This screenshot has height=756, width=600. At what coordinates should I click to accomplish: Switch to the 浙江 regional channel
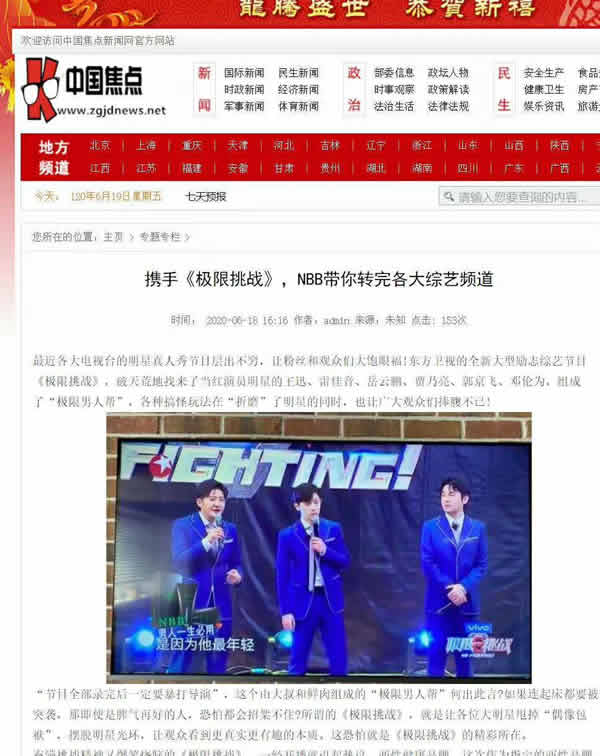click(422, 145)
